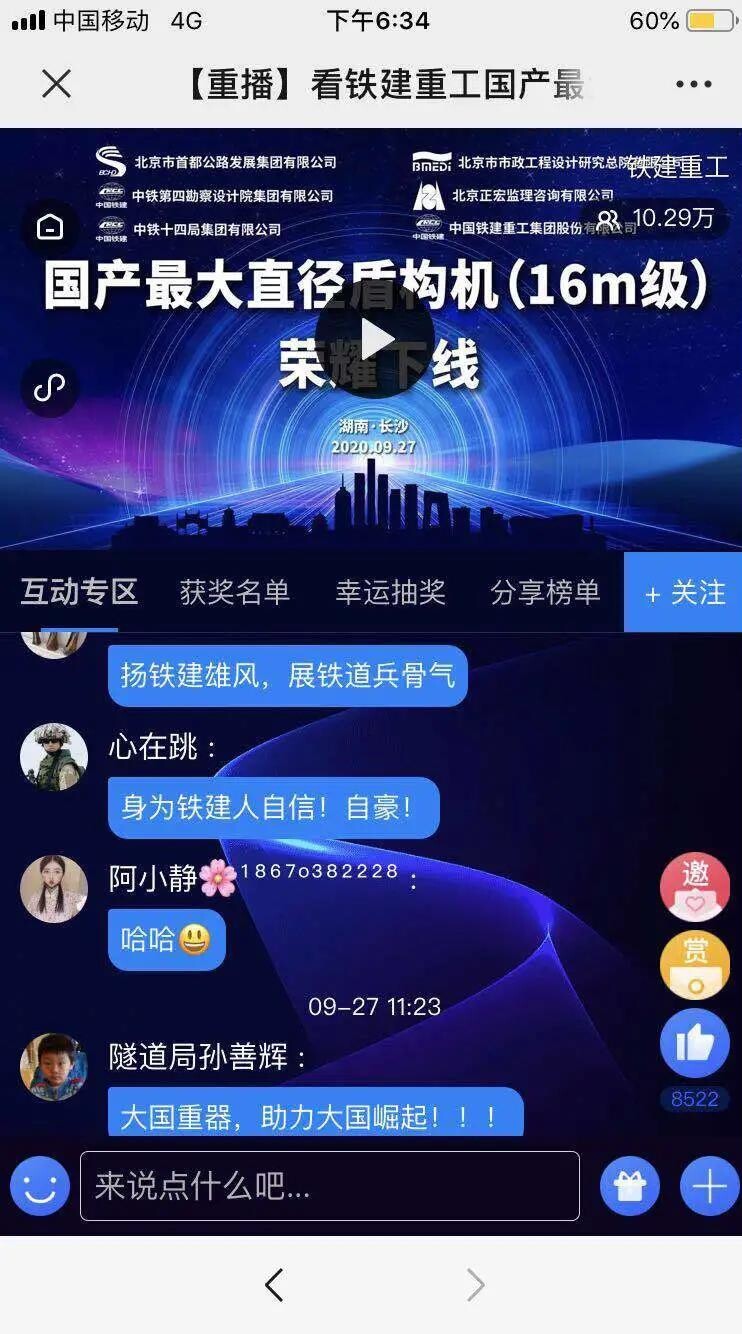The width and height of the screenshot is (742, 1334).
Task: Follow the channel with + 关注
Action: pos(684,593)
